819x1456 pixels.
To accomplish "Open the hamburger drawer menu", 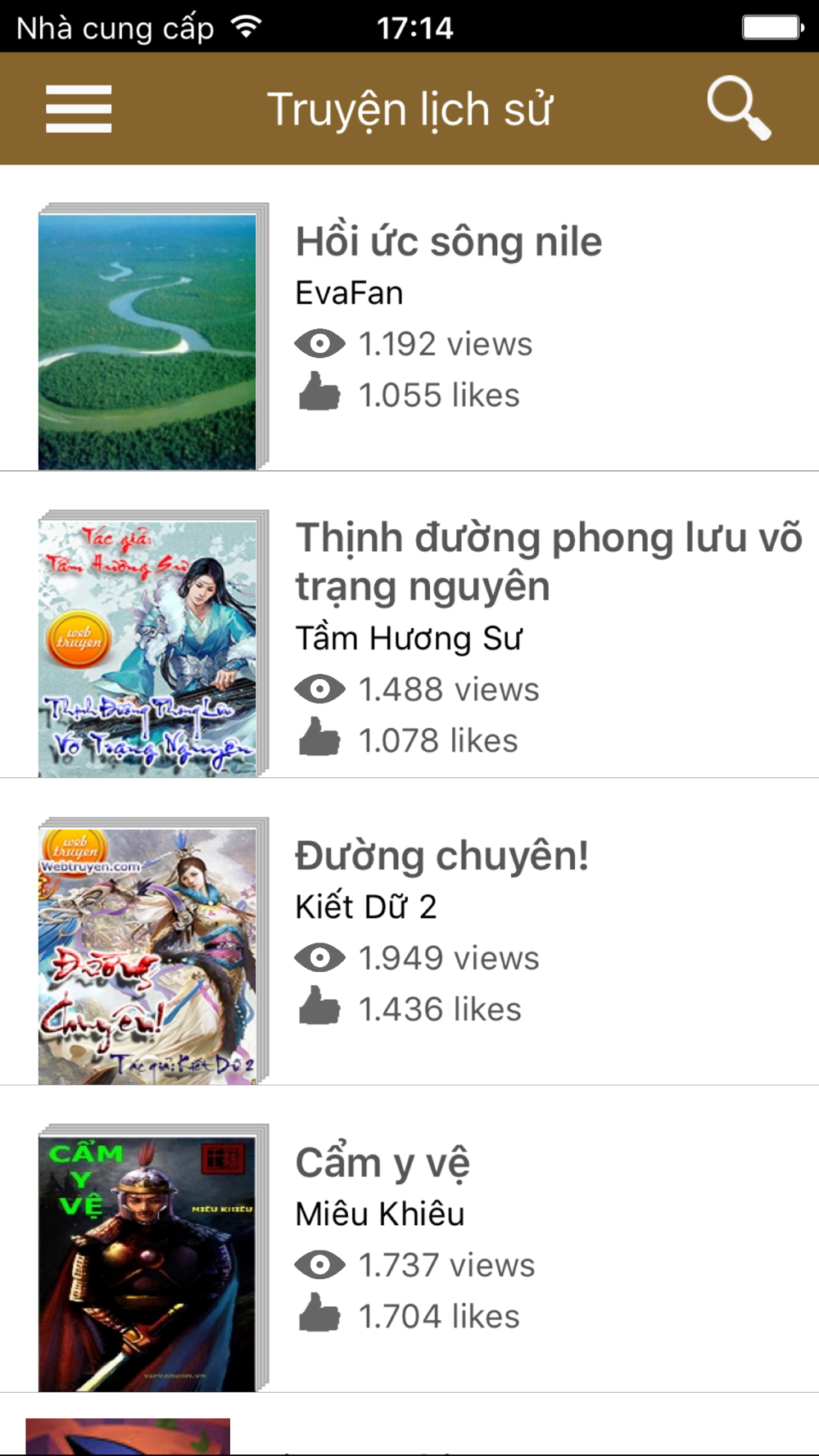I will (x=79, y=109).
